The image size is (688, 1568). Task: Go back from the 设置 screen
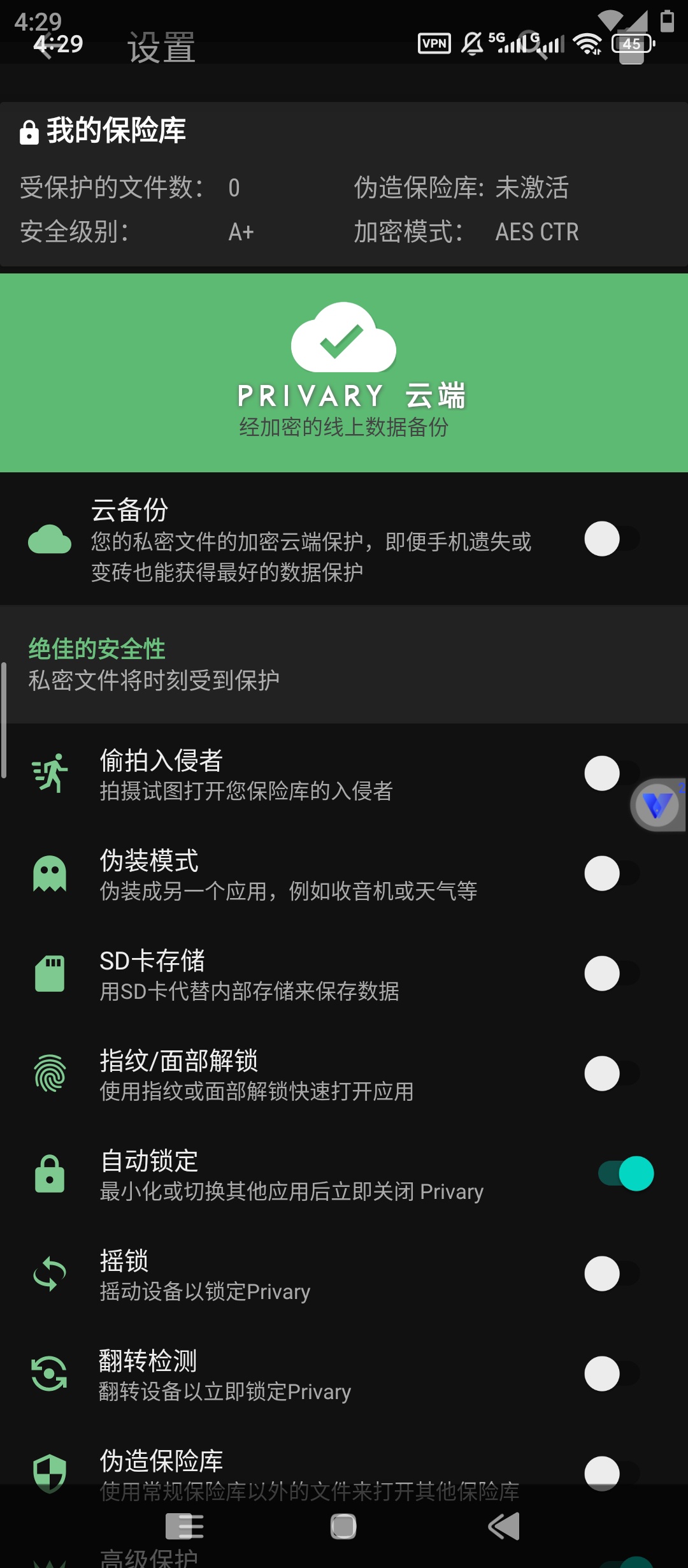[43, 47]
